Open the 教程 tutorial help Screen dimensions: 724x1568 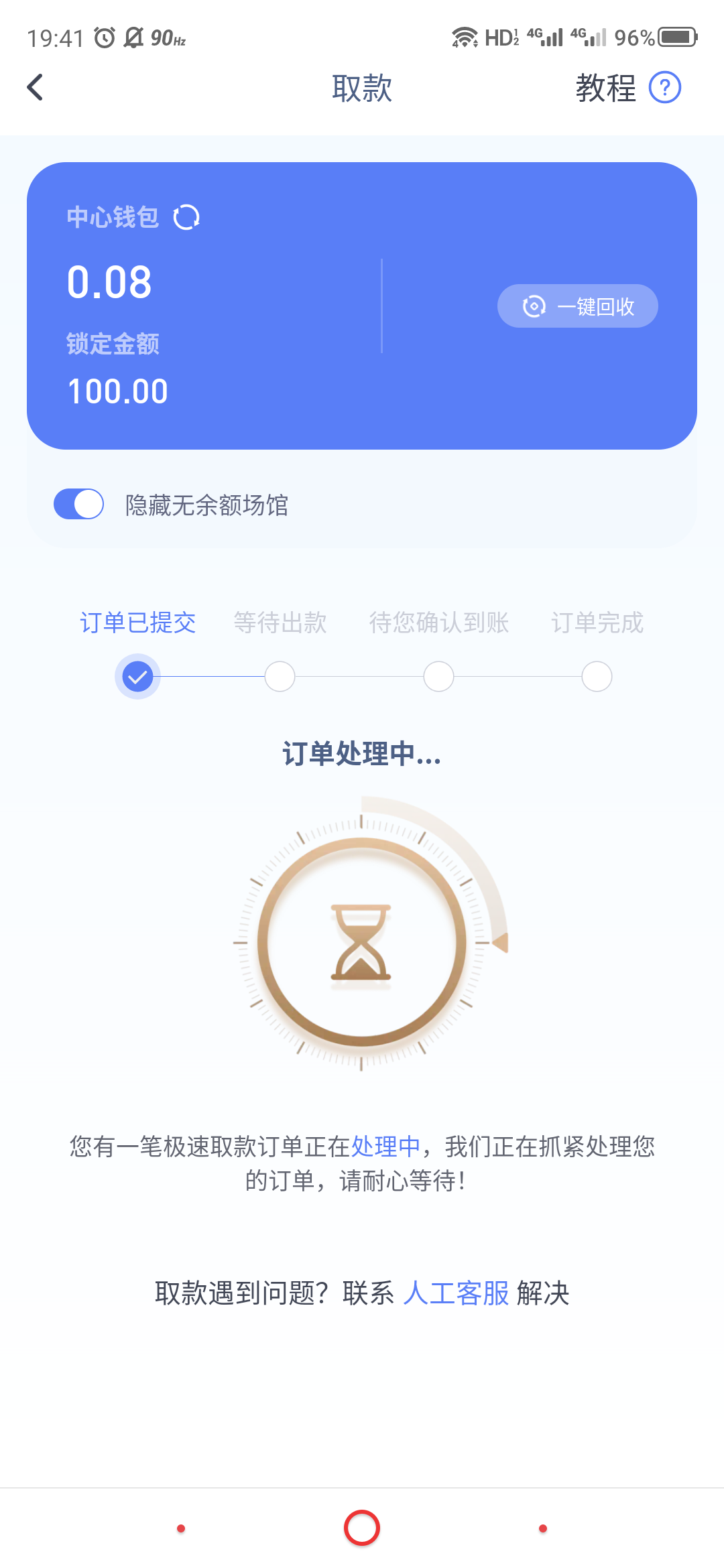pyautogui.click(x=627, y=88)
